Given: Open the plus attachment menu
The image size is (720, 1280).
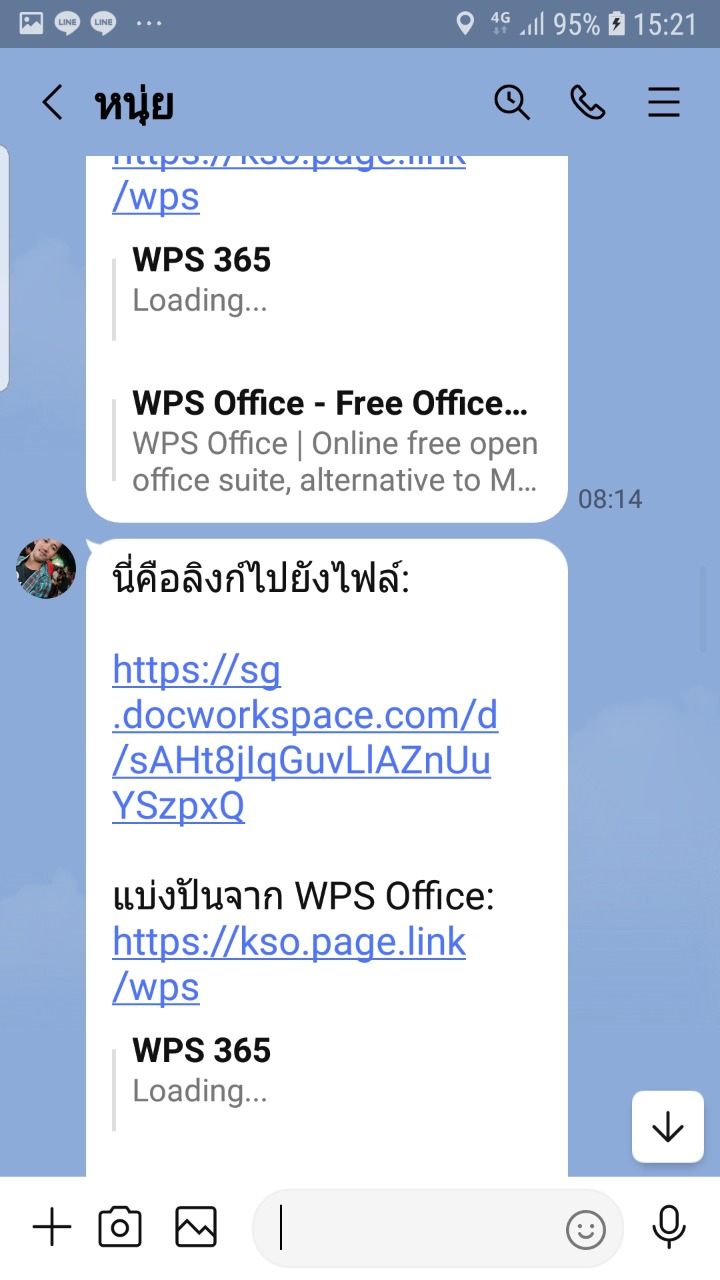Looking at the screenshot, I should [52, 1227].
